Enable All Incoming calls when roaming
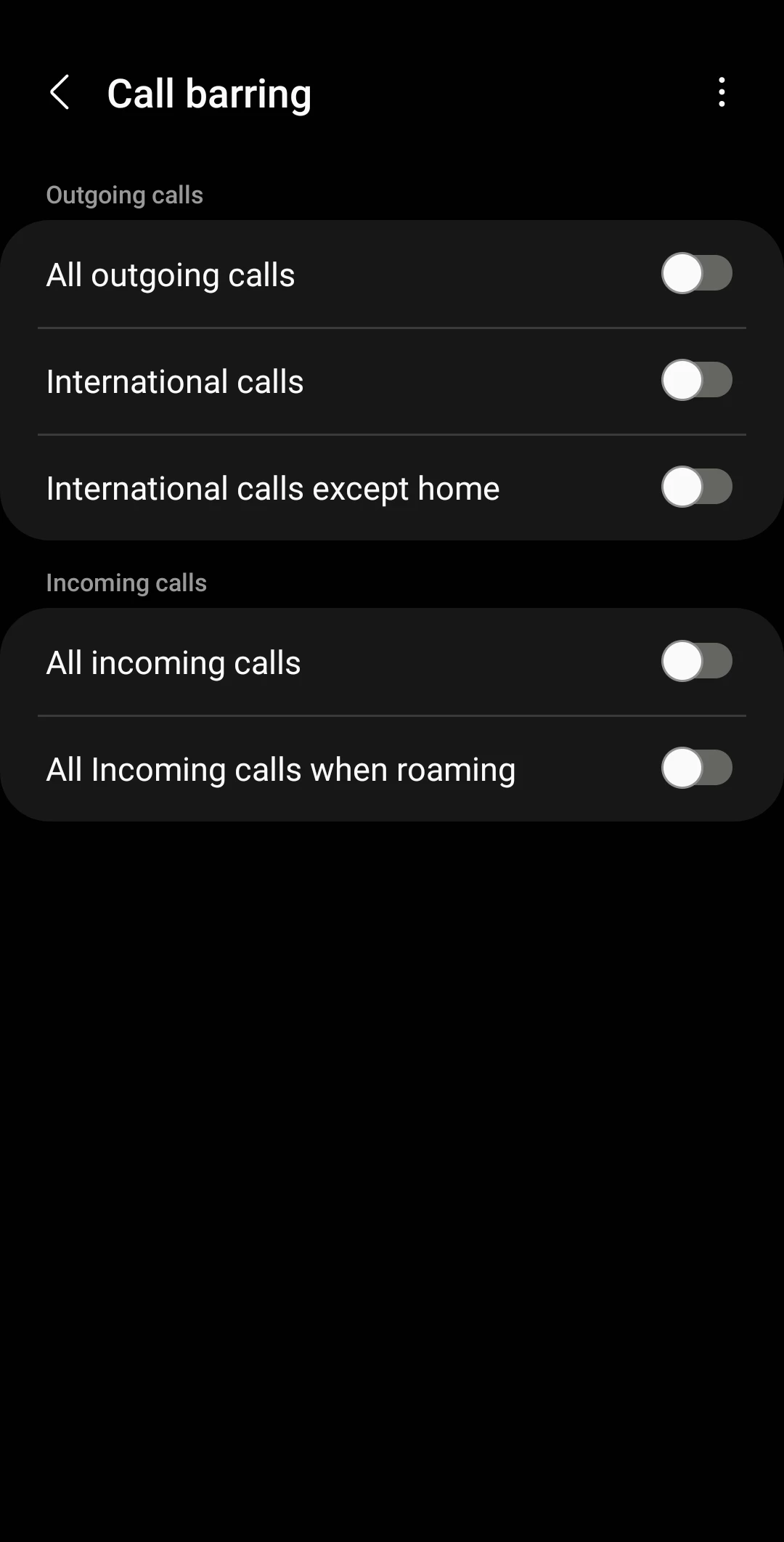Screen dimensions: 784x1542 [x=695, y=768]
